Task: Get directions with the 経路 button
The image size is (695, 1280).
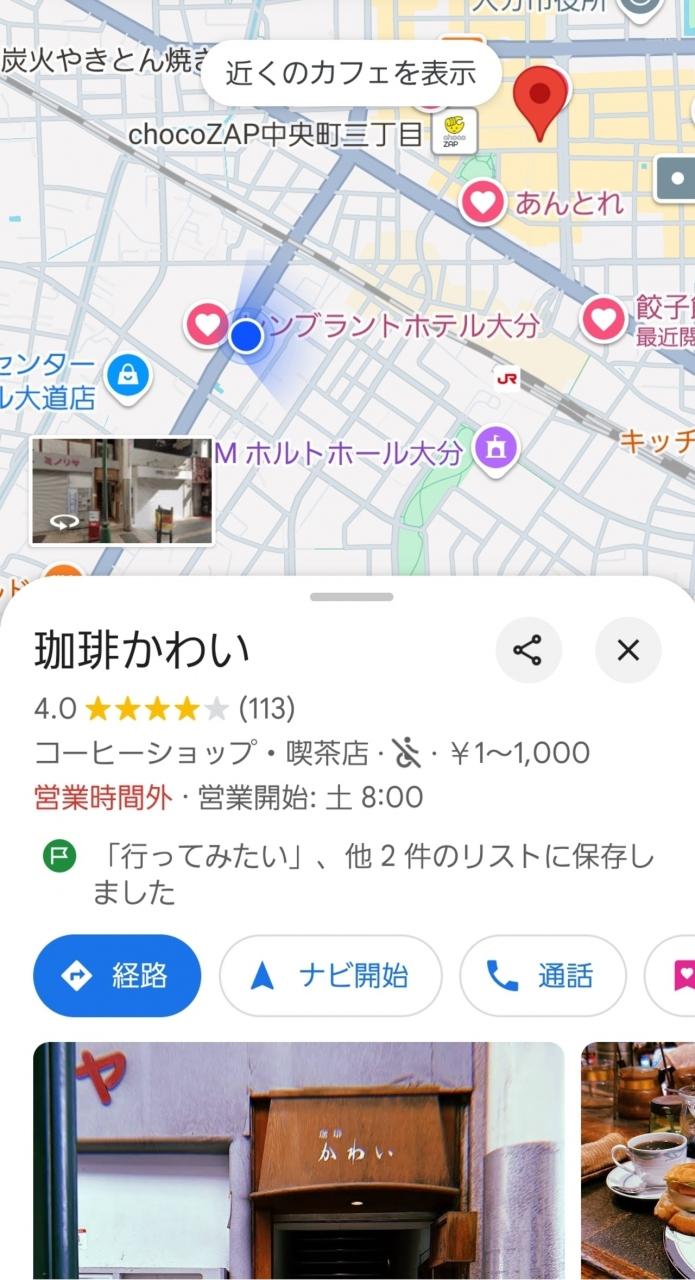Action: tap(117, 976)
